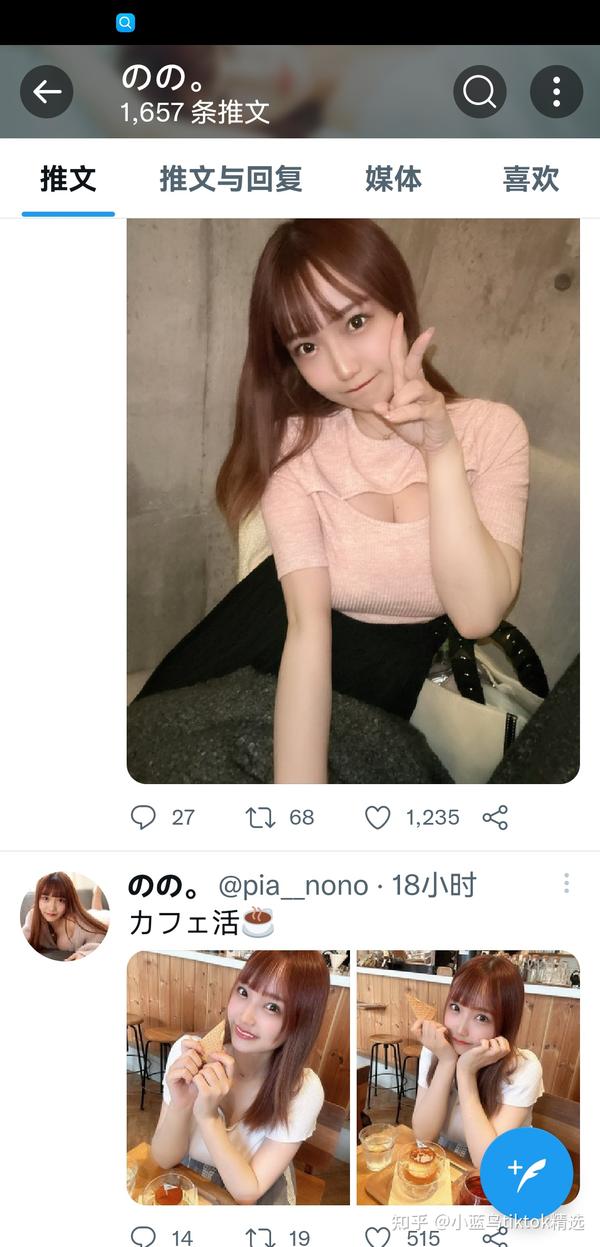The height and width of the screenshot is (1247, 600).
Task: Reply to the tweet with 27 comments
Action: click(144, 818)
